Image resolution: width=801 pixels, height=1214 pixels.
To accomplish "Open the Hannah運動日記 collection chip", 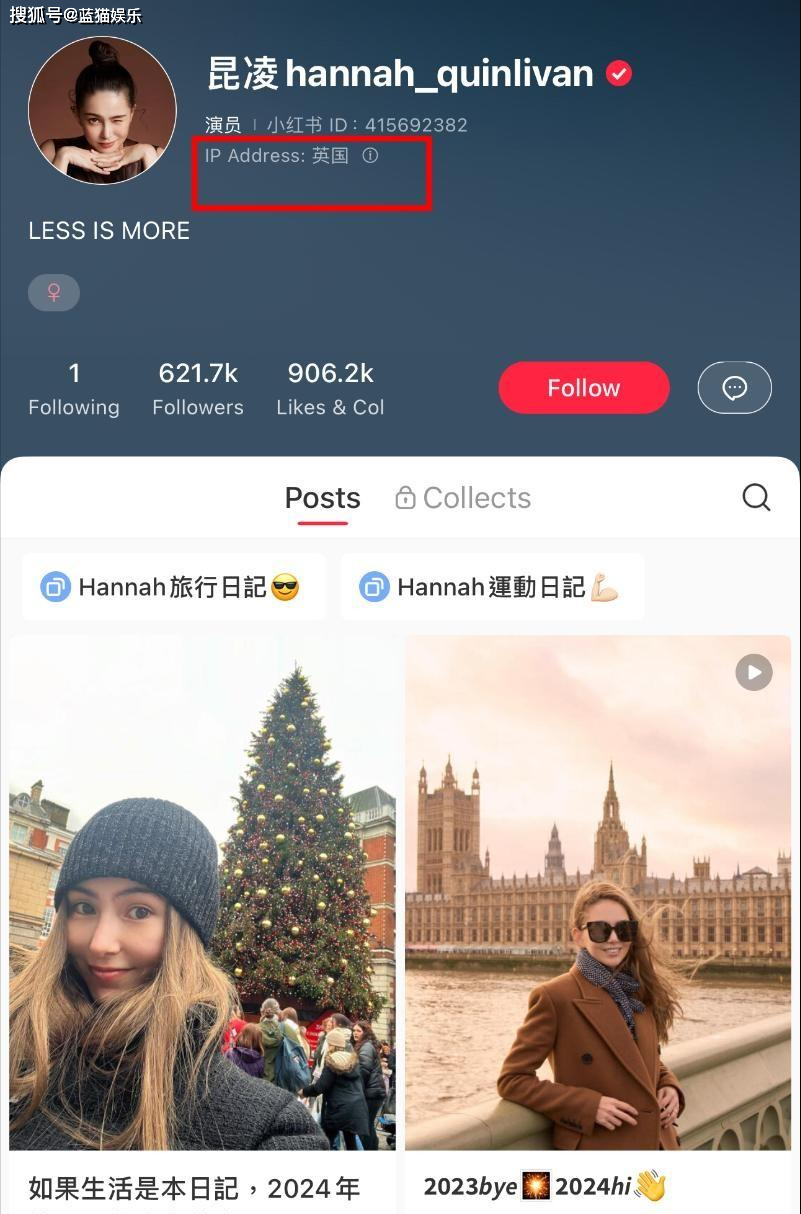I will (492, 587).
